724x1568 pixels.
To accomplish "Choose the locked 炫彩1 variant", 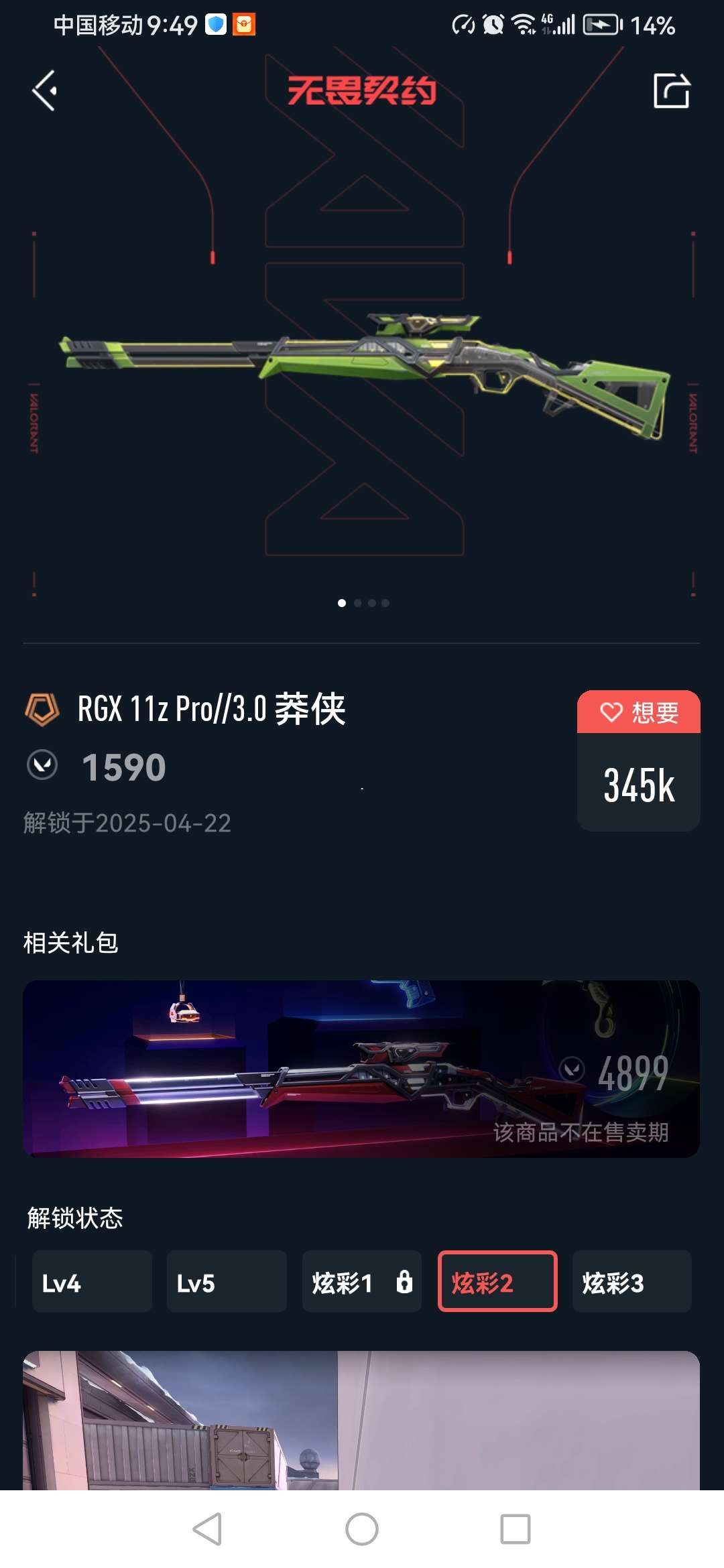I will pyautogui.click(x=361, y=1281).
